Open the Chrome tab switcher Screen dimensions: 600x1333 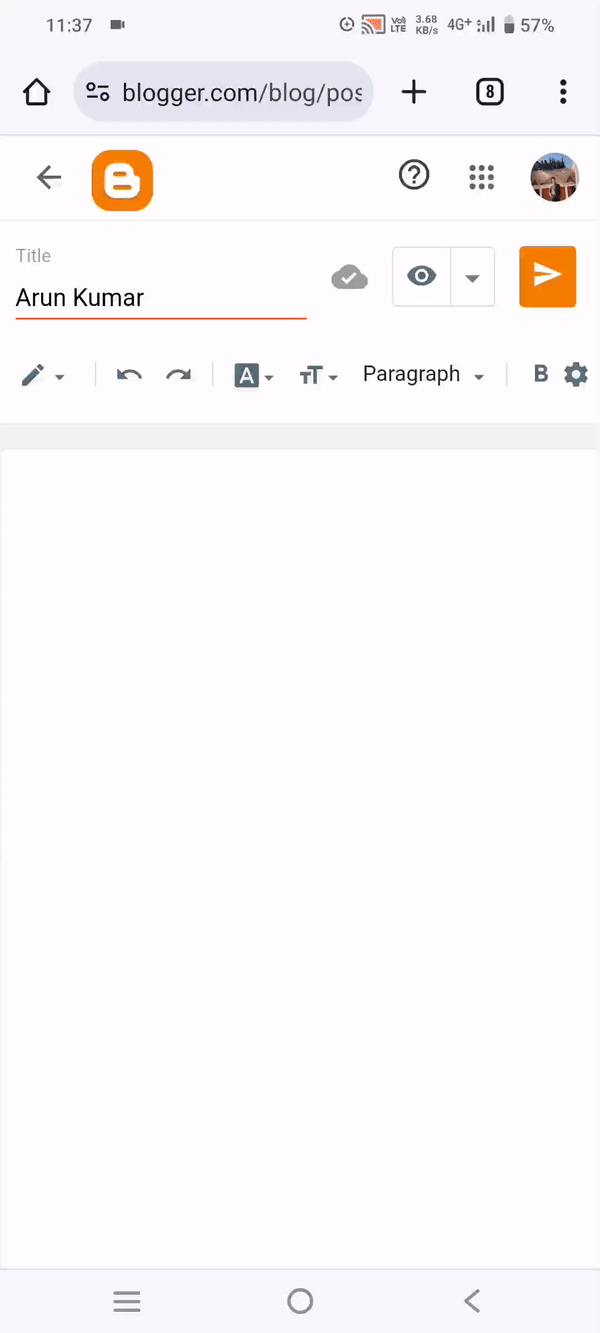coord(489,93)
